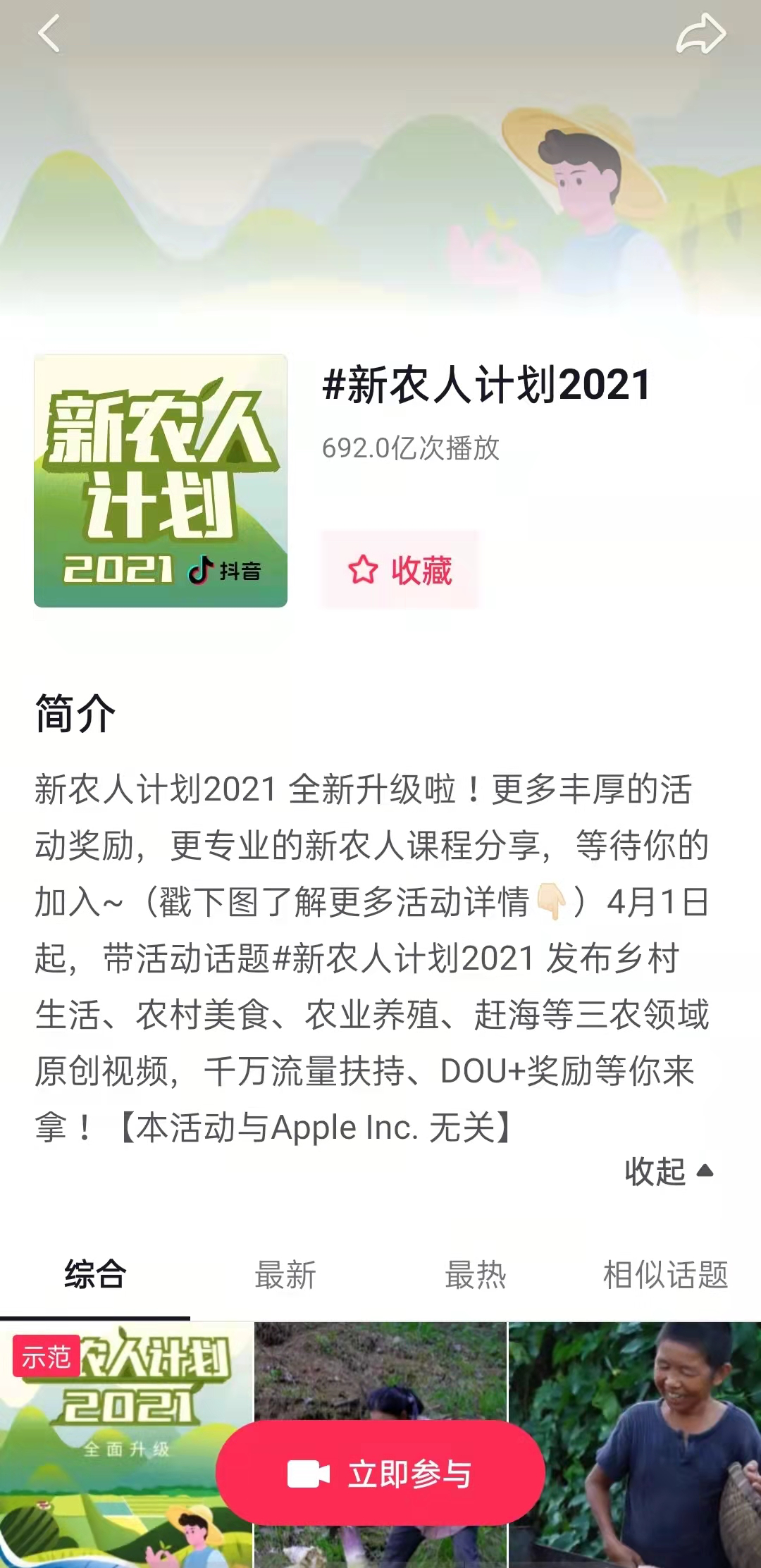This screenshot has height=1568, width=761.
Task: Tap 收藏 to favorite this topic
Action: pyautogui.click(x=400, y=569)
